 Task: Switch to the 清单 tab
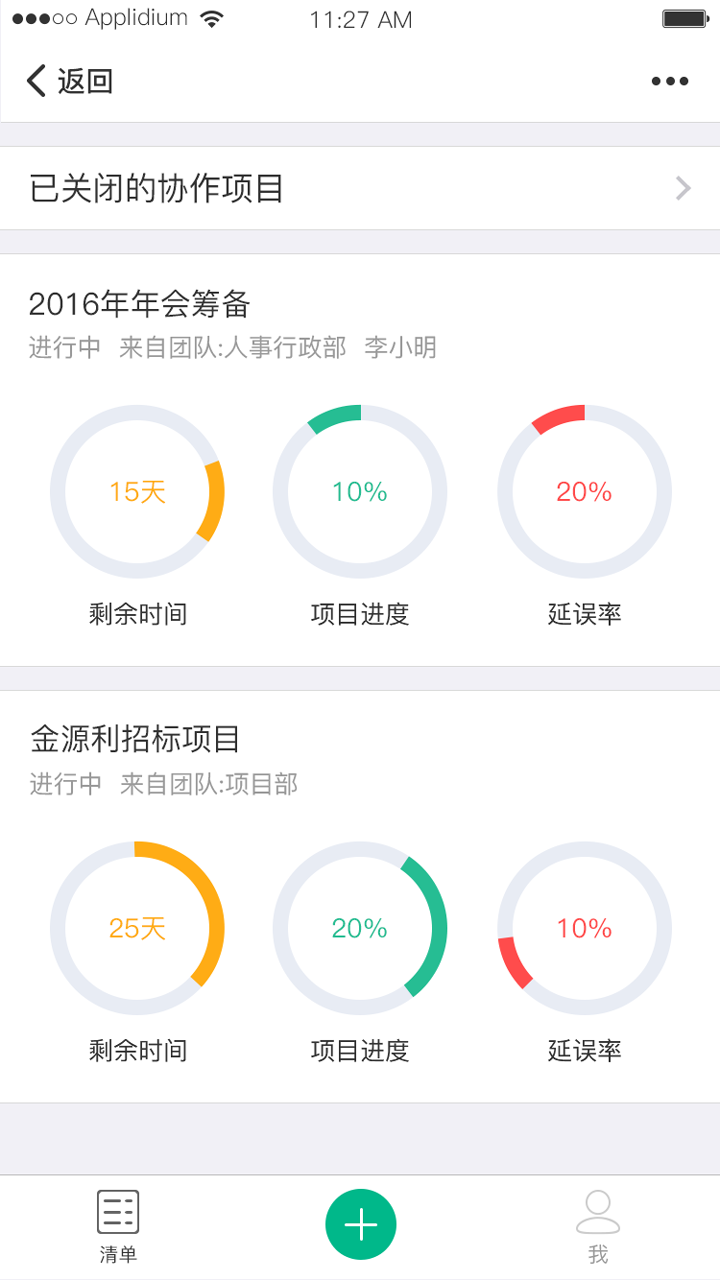(118, 1226)
